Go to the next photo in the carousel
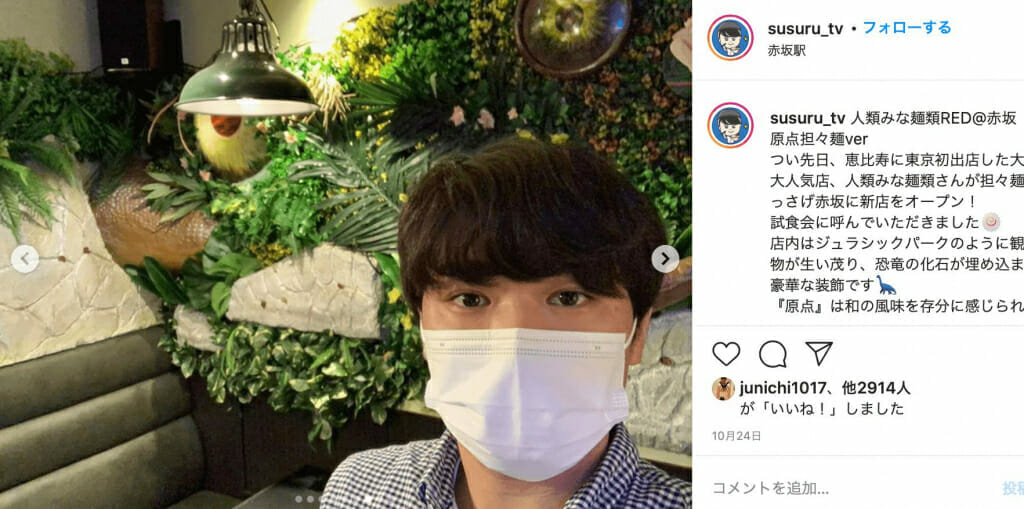Image resolution: width=1024 pixels, height=509 pixels. (x=665, y=259)
